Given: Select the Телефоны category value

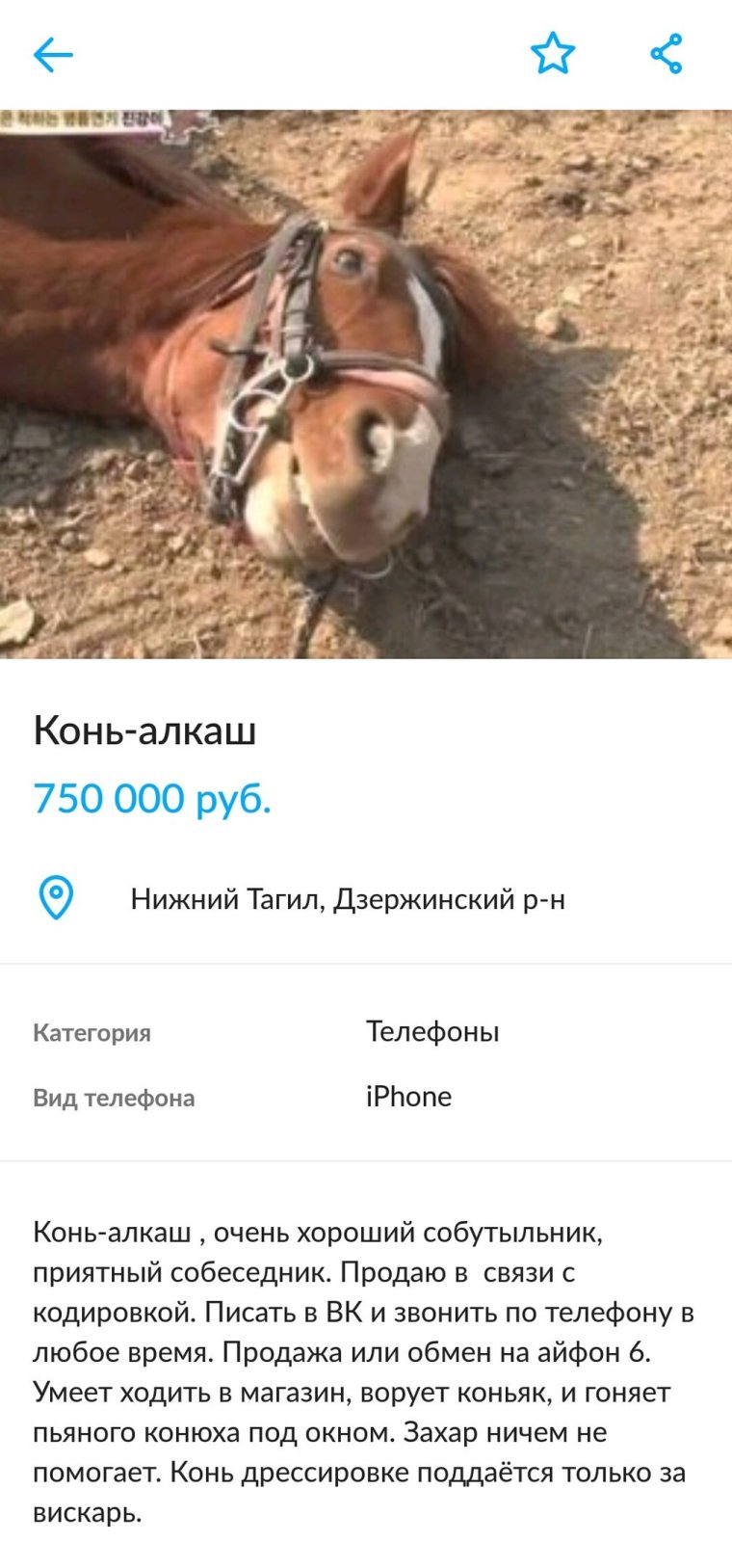Looking at the screenshot, I should click(x=432, y=1030).
